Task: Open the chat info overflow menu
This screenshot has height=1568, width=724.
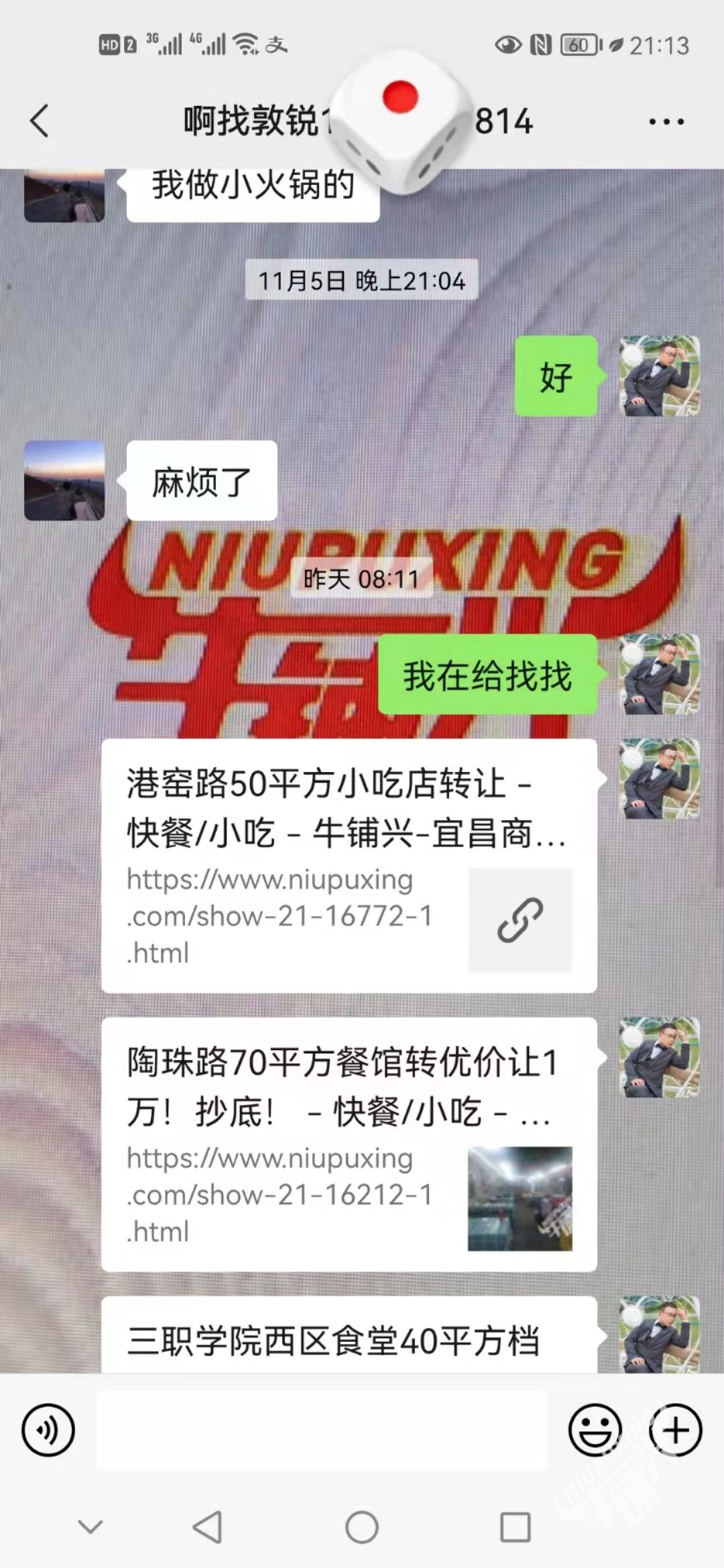Action: coord(666,122)
